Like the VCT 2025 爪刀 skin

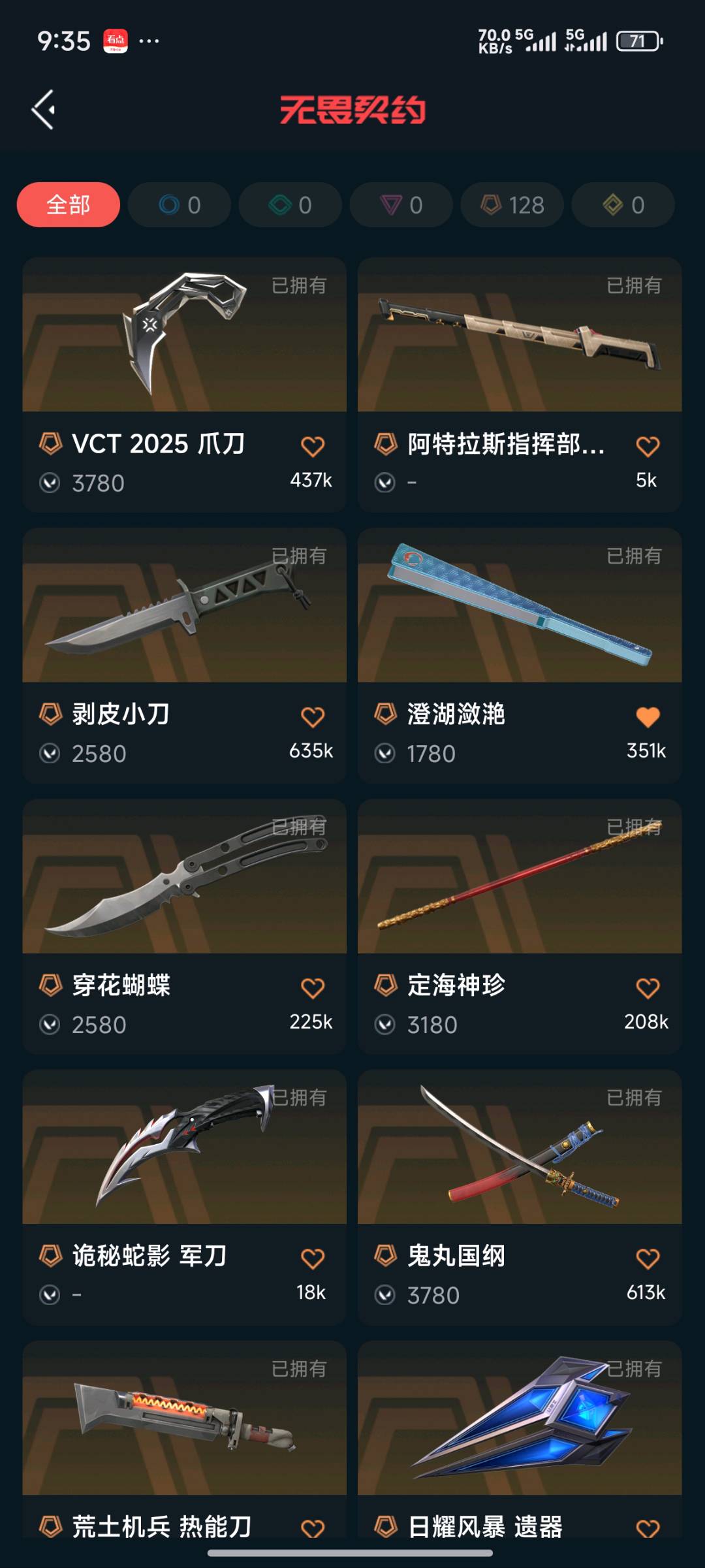click(x=313, y=447)
